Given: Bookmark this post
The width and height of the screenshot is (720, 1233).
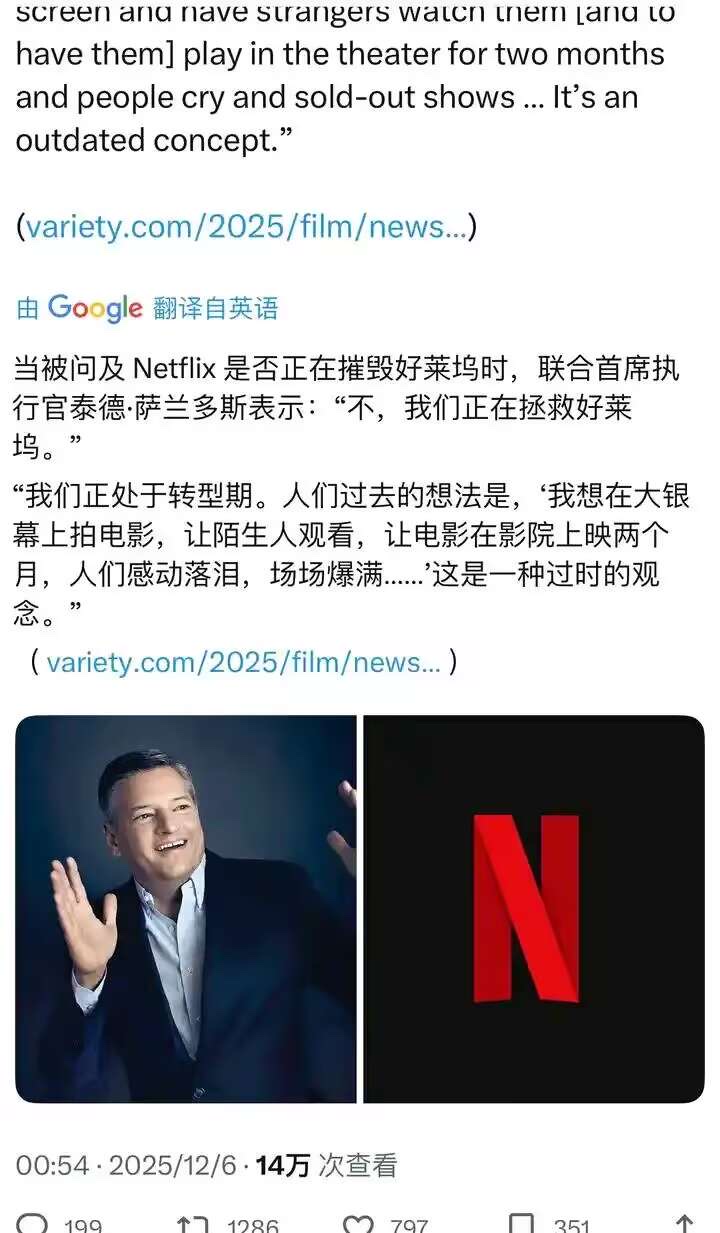Looking at the screenshot, I should coord(520,1224).
